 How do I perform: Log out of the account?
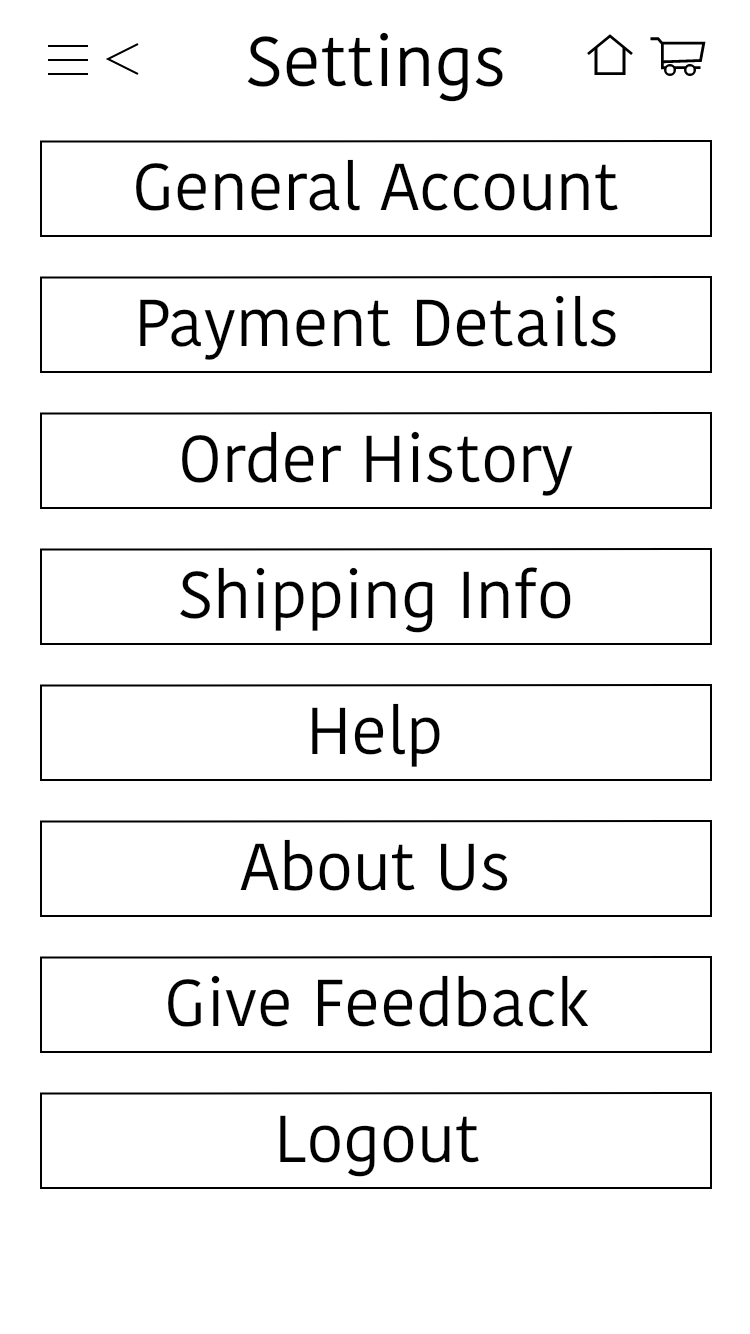[375, 1141]
